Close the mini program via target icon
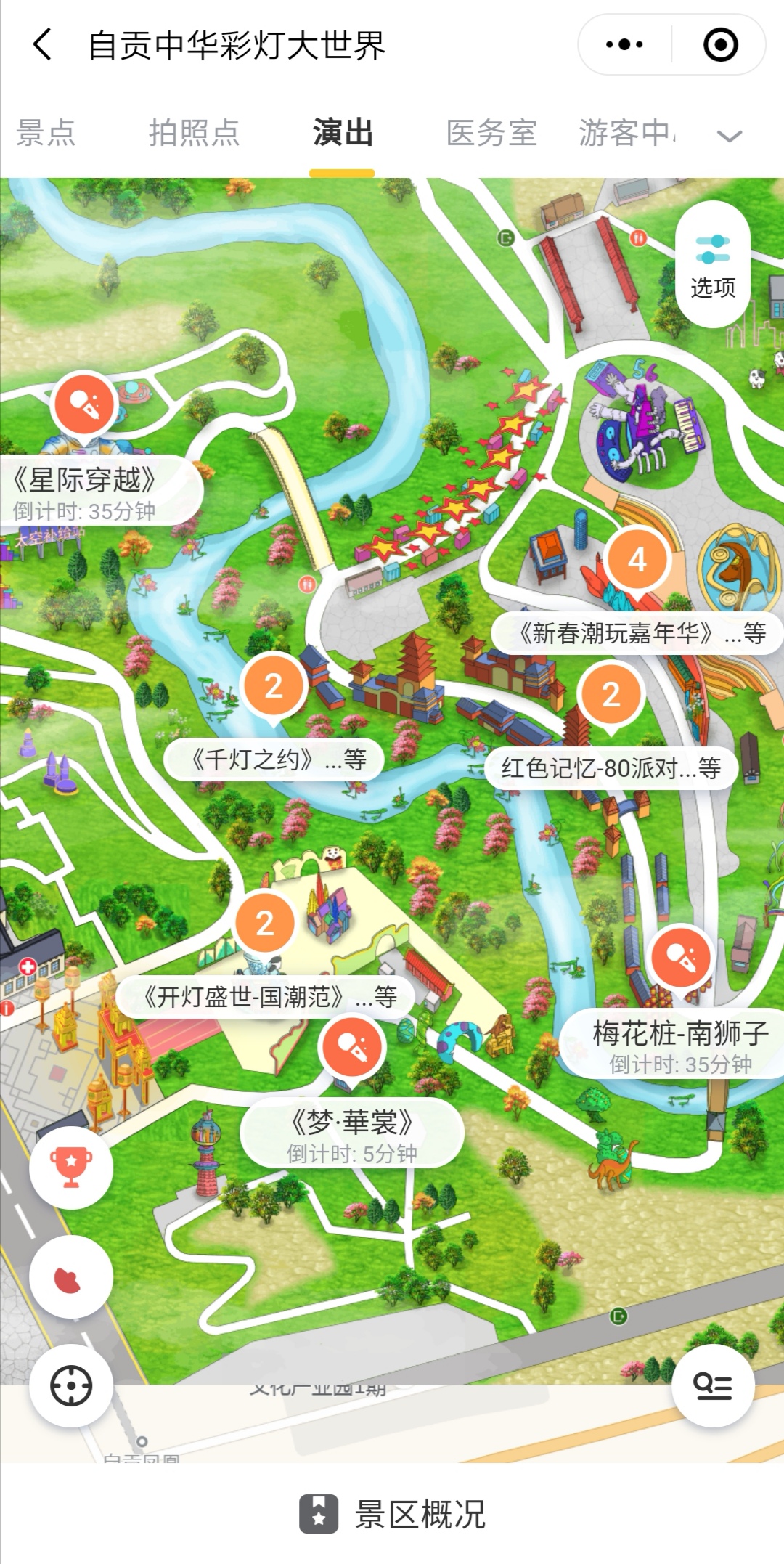The height and width of the screenshot is (1564, 784). point(720,44)
